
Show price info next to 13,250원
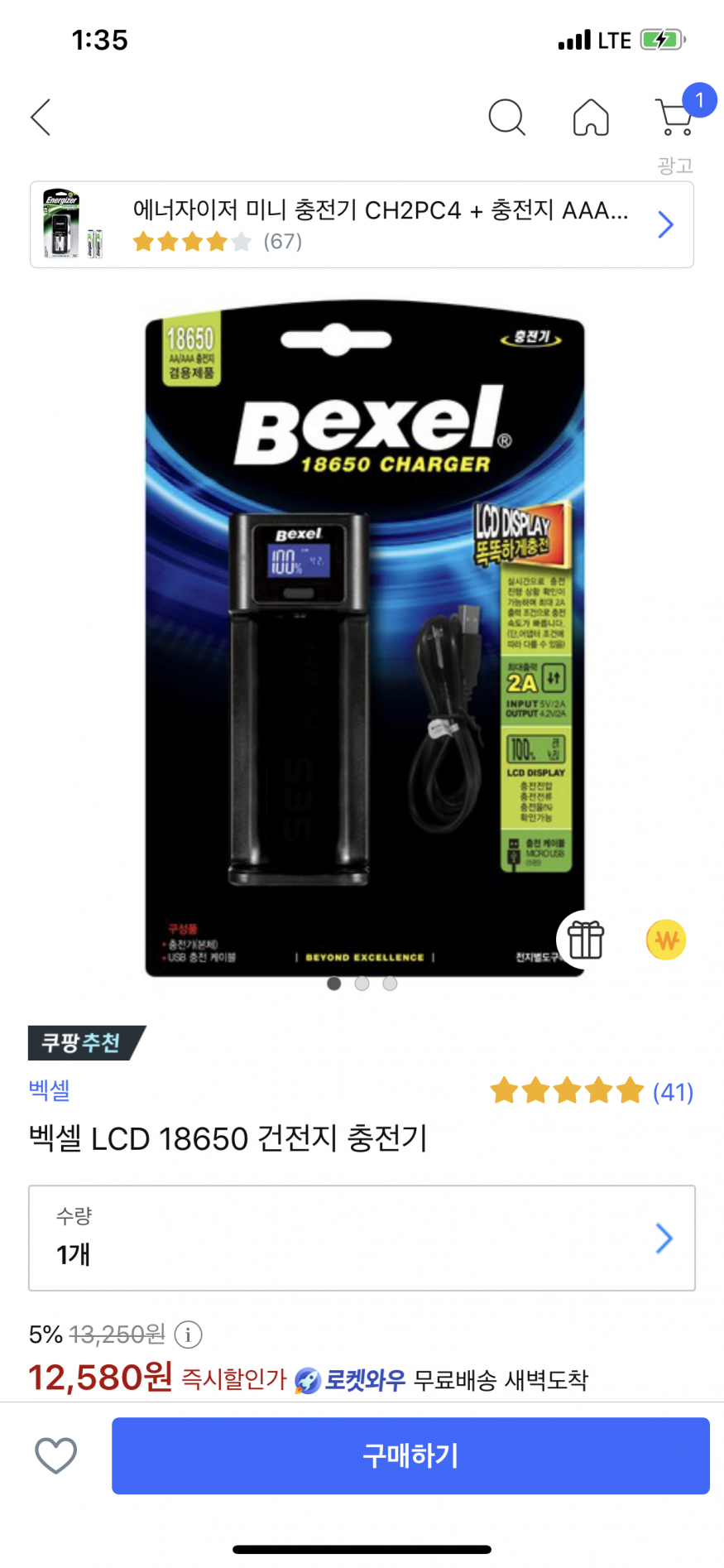click(x=189, y=1334)
